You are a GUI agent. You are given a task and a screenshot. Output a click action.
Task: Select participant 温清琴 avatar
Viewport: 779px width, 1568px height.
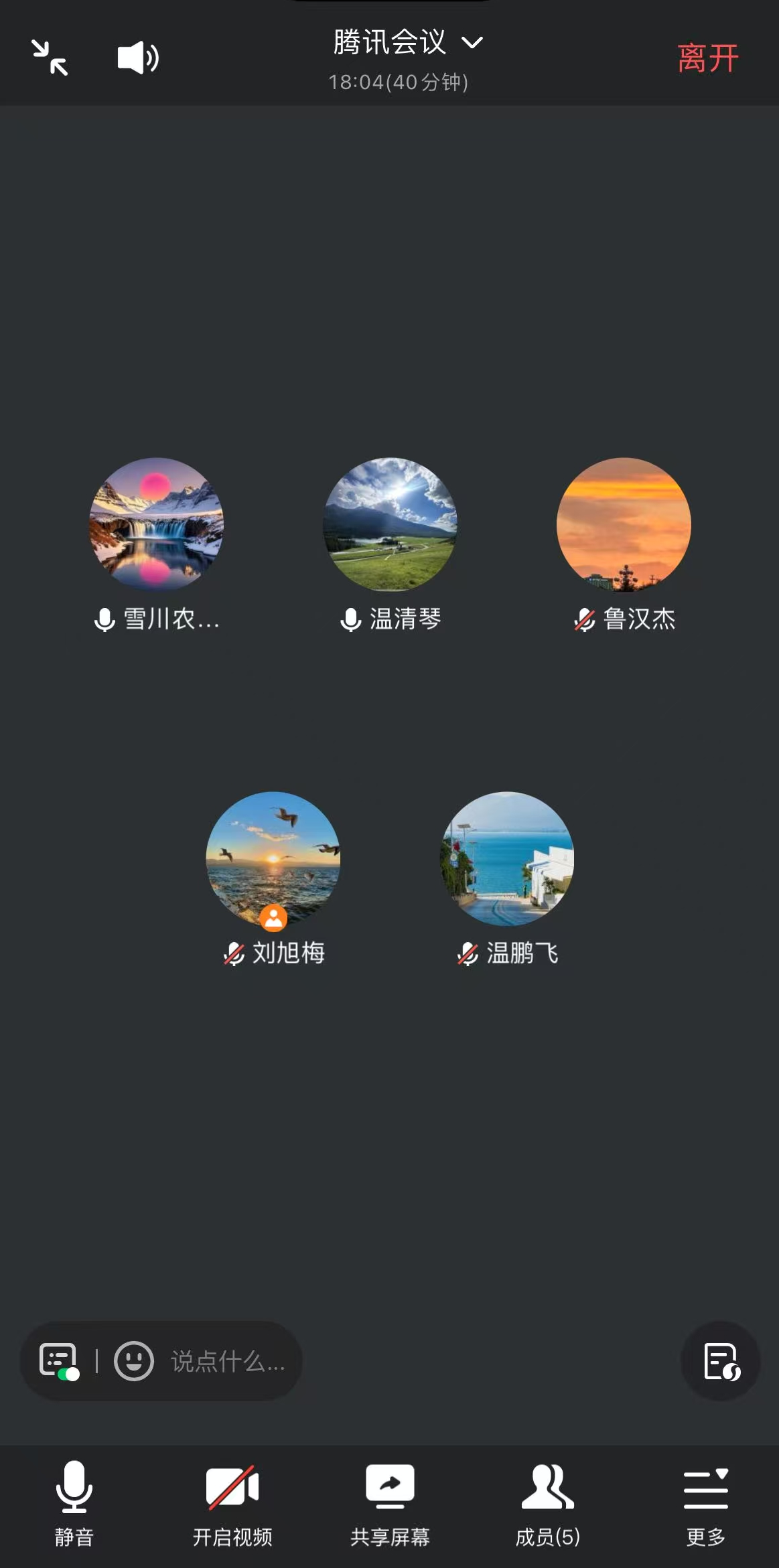391,524
